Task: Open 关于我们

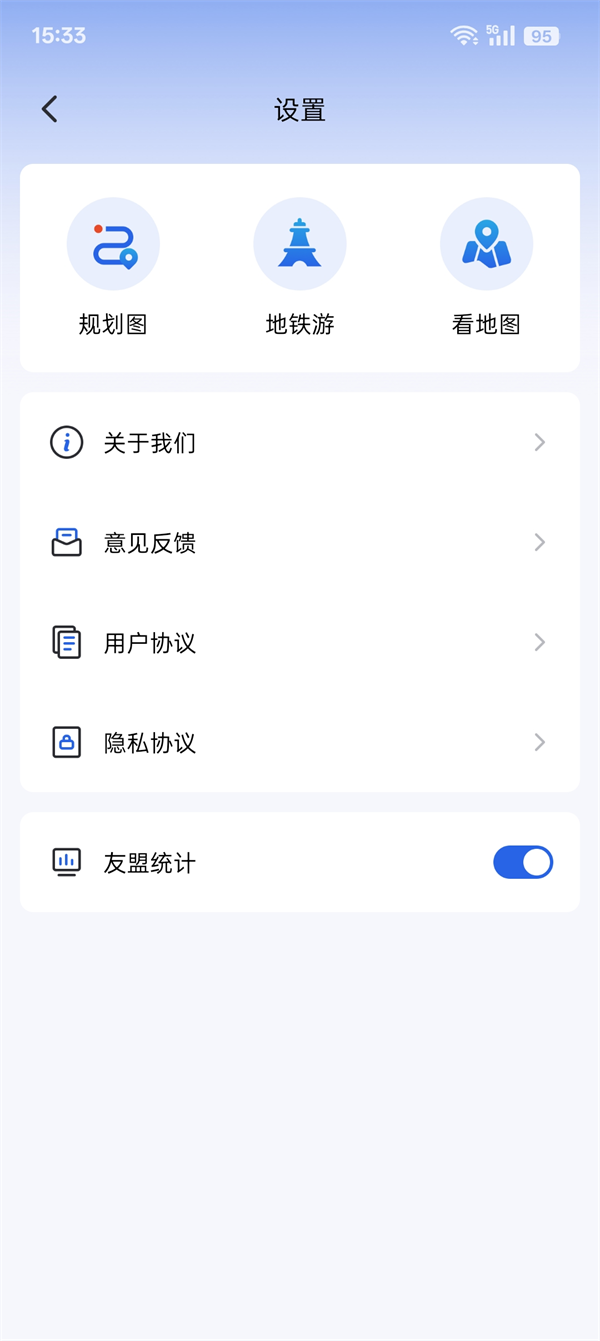Action: pos(300,442)
